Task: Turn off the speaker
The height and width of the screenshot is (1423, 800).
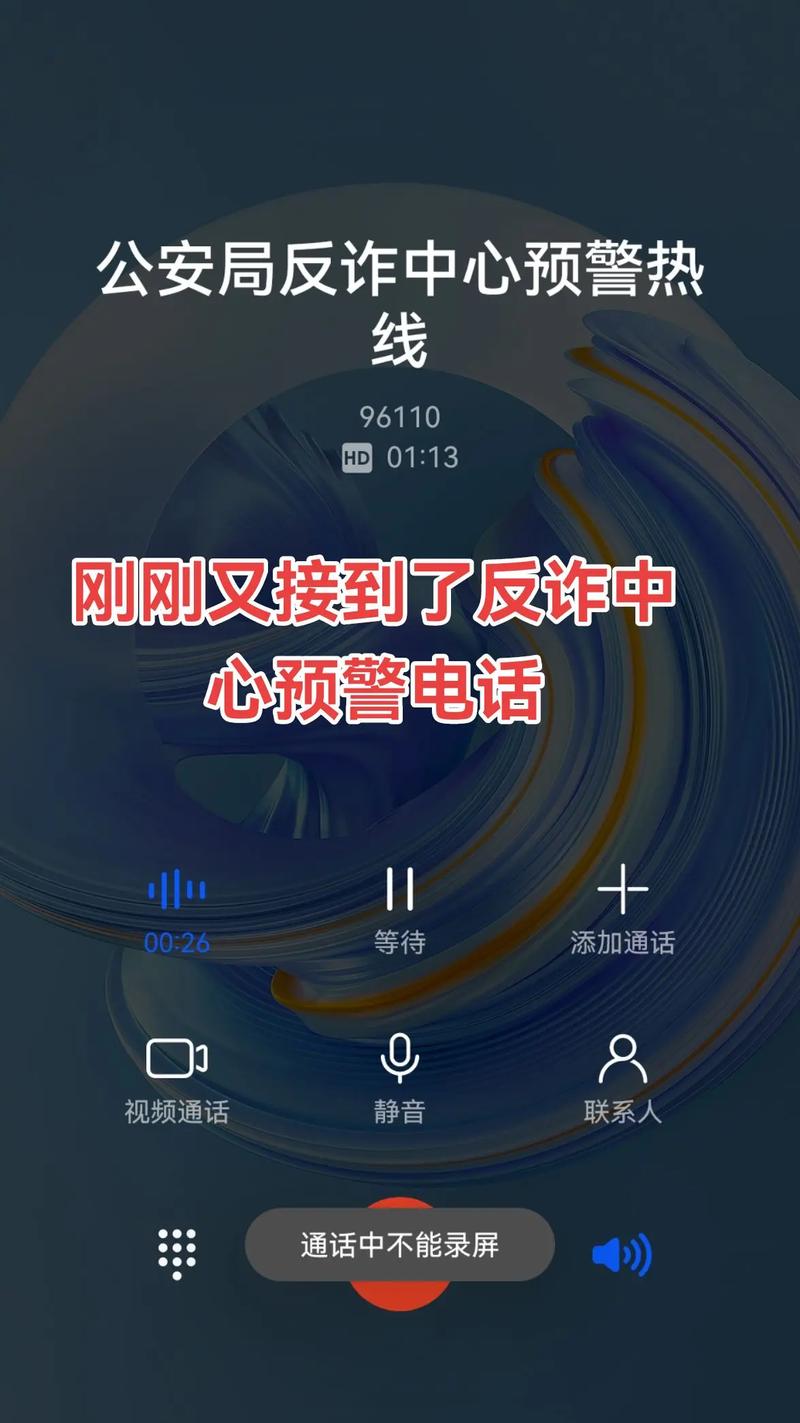Action: tap(622, 1253)
